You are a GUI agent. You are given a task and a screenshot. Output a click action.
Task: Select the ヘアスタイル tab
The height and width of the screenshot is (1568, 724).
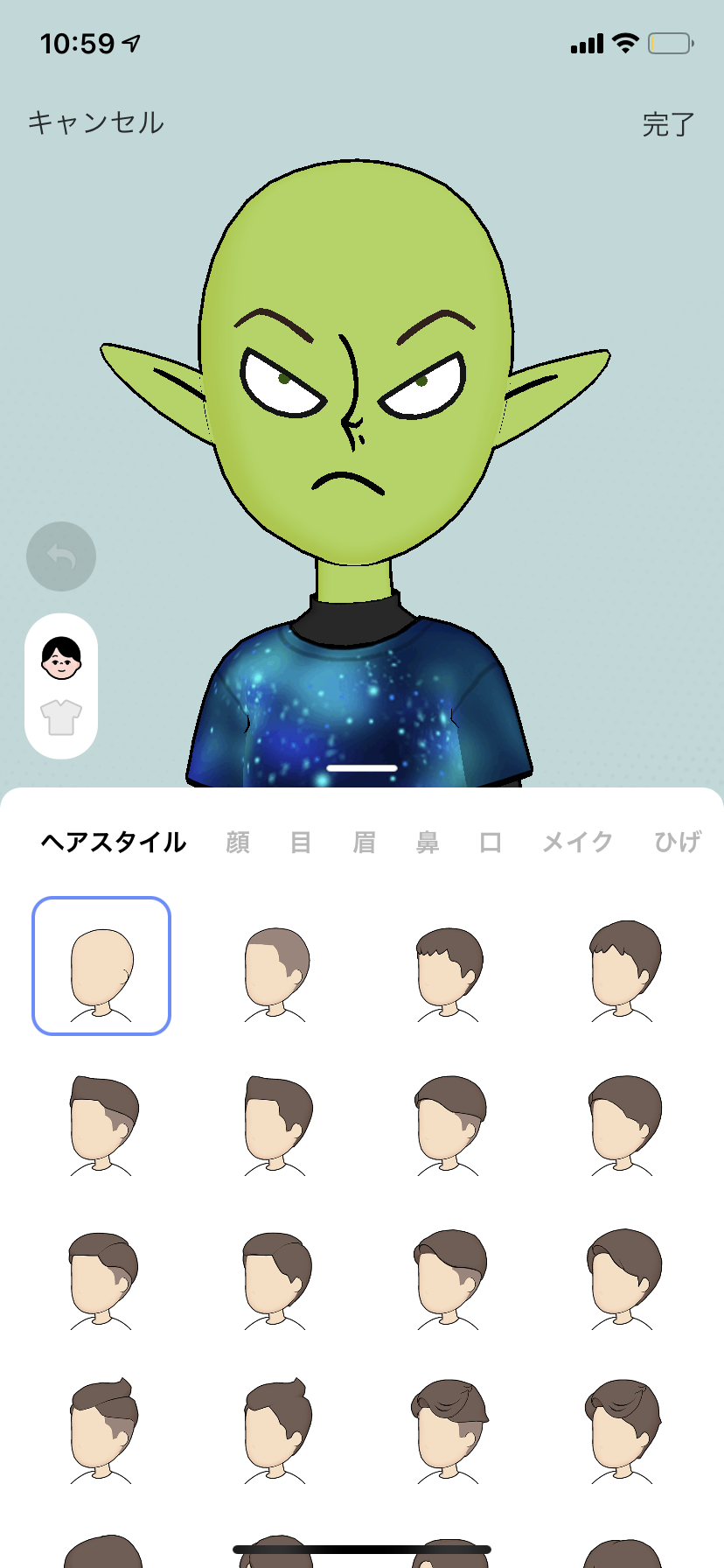pyautogui.click(x=114, y=842)
